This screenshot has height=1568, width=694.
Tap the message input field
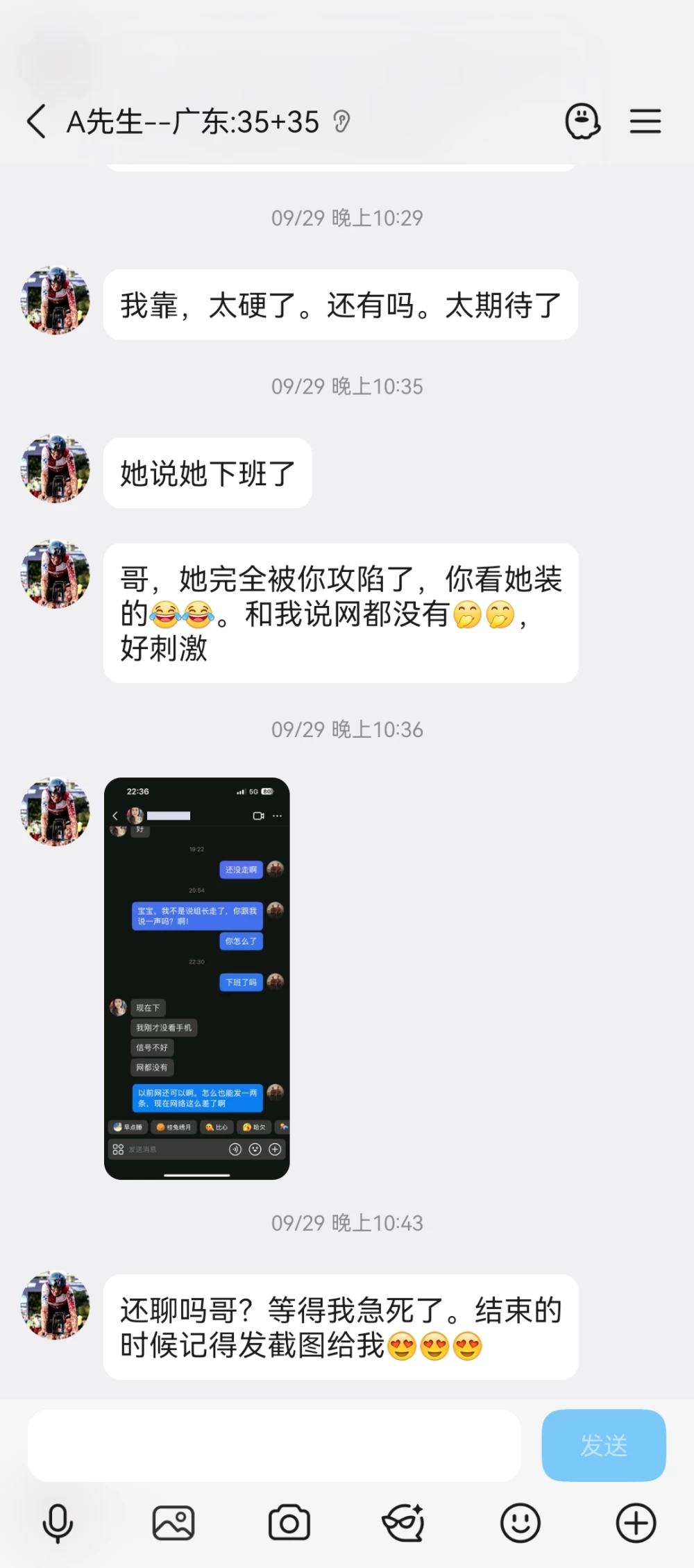point(274,1446)
